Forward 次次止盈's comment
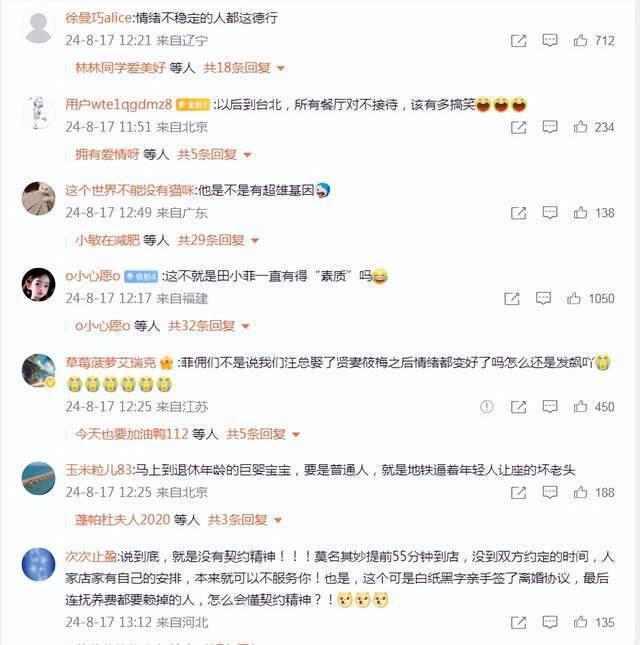This screenshot has height=645, width=640. click(x=518, y=622)
